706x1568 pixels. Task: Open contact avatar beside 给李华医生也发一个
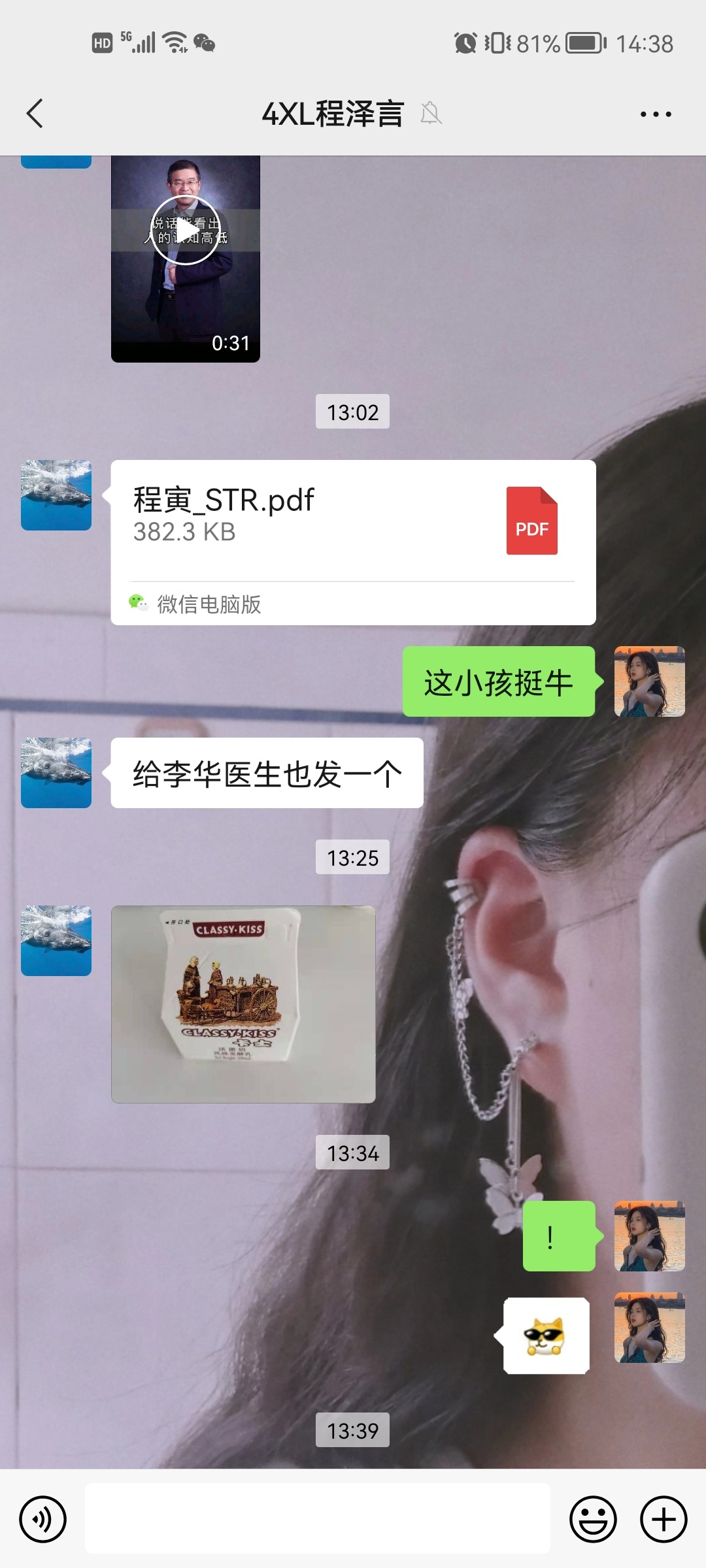56,773
